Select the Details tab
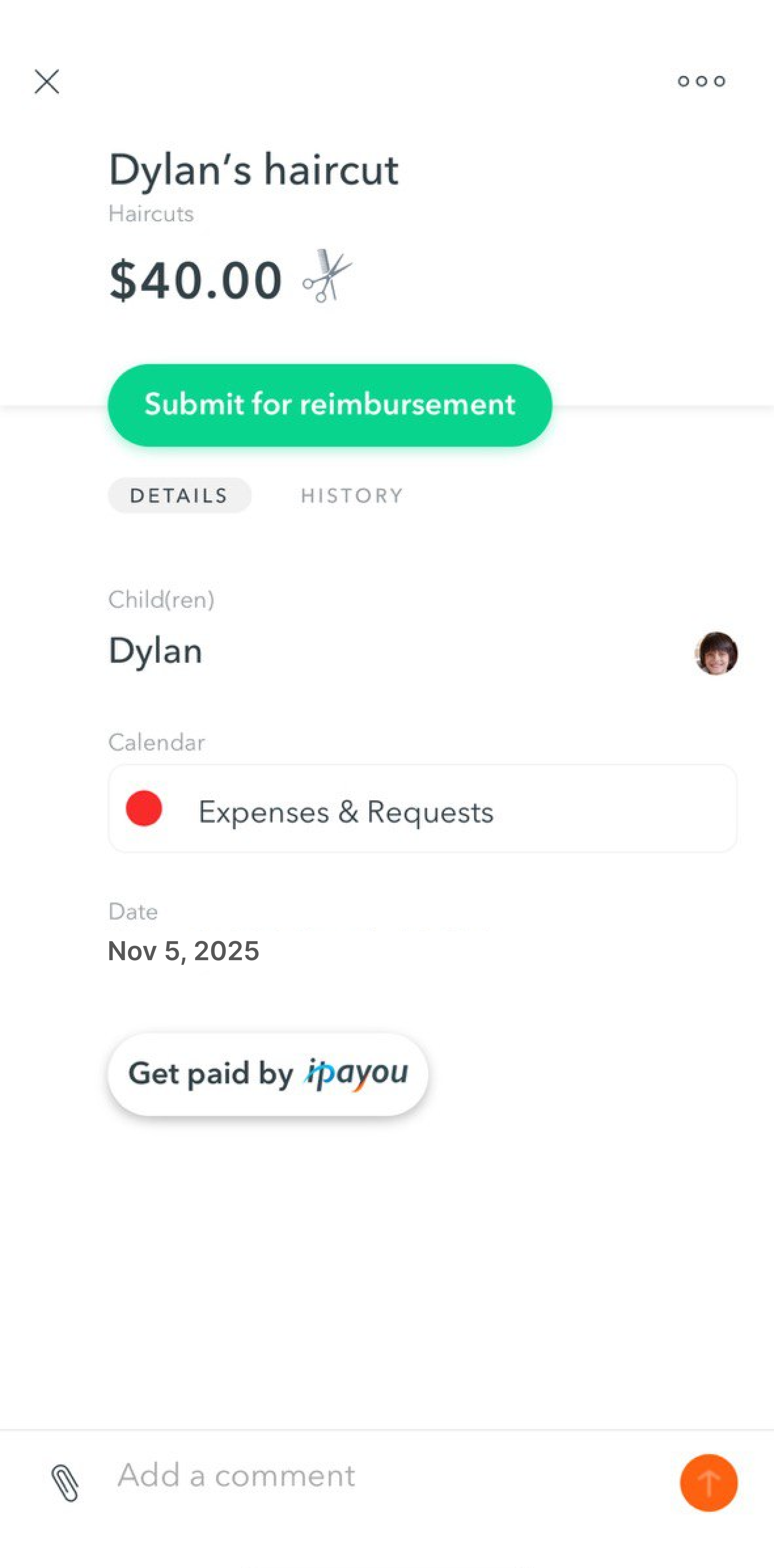774x1568 pixels. [179, 495]
